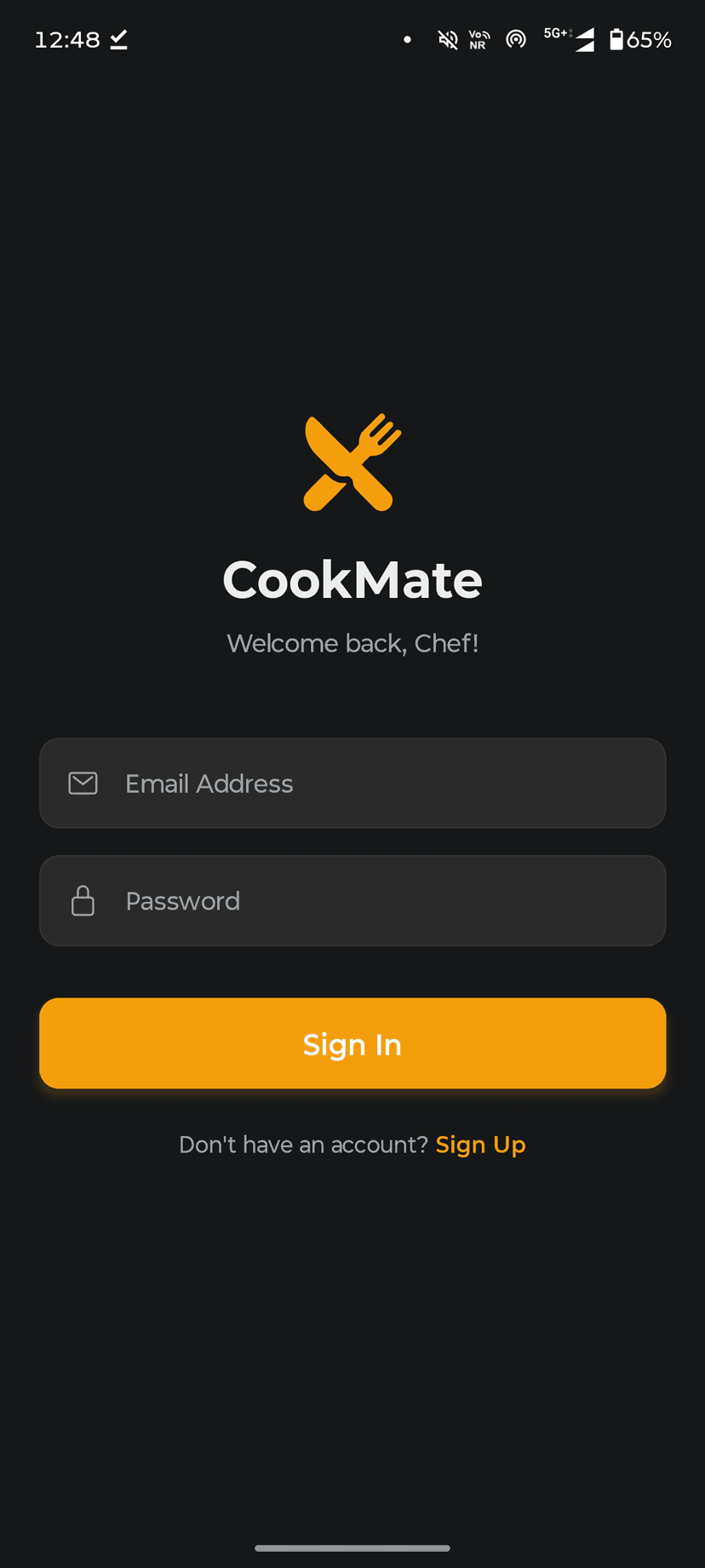Click the notification dot in the status bar
Screen dimensions: 705x1568
(407, 39)
